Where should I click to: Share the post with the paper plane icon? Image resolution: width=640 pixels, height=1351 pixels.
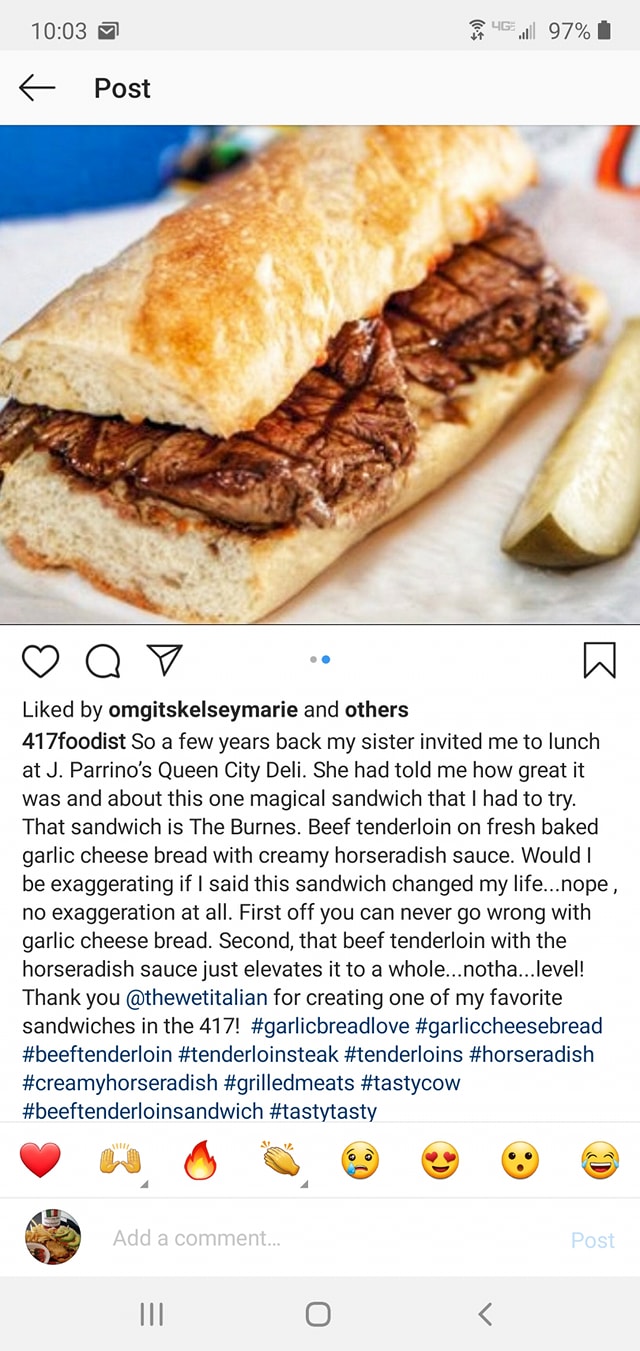[165, 660]
